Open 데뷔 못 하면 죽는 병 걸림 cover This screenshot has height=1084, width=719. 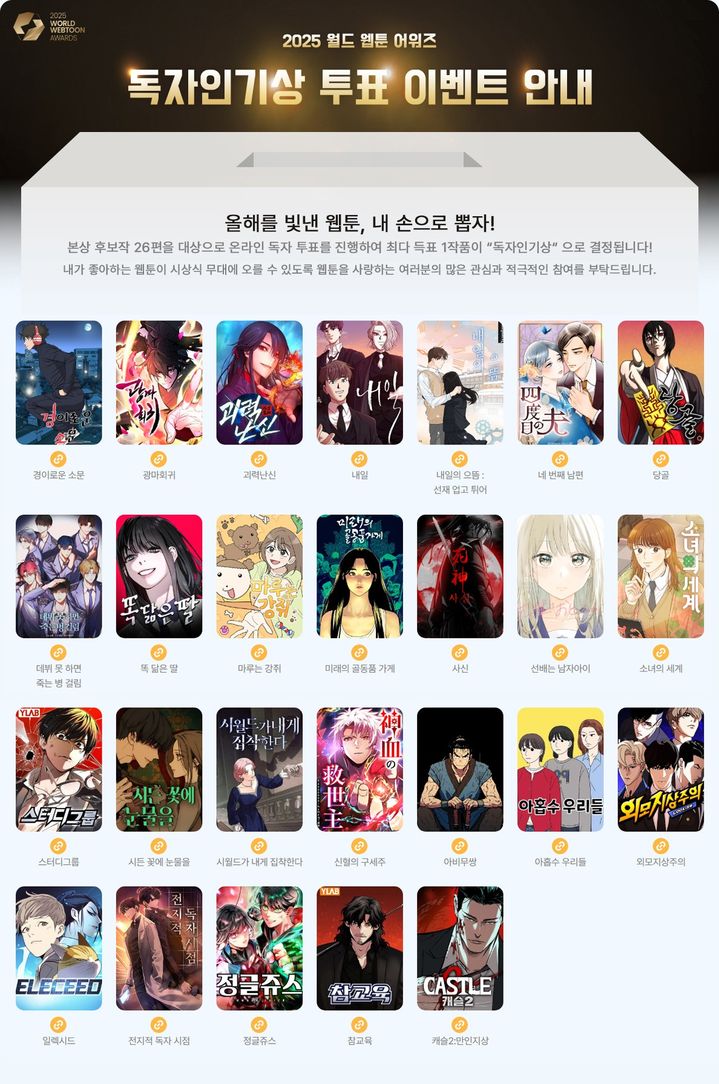pyautogui.click(x=58, y=576)
